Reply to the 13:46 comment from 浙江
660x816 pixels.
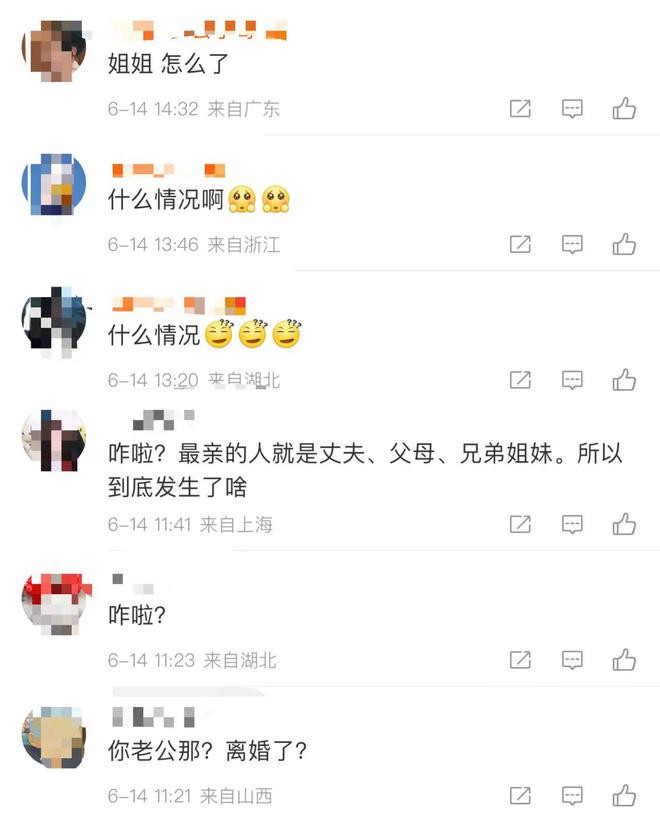pyautogui.click(x=572, y=244)
